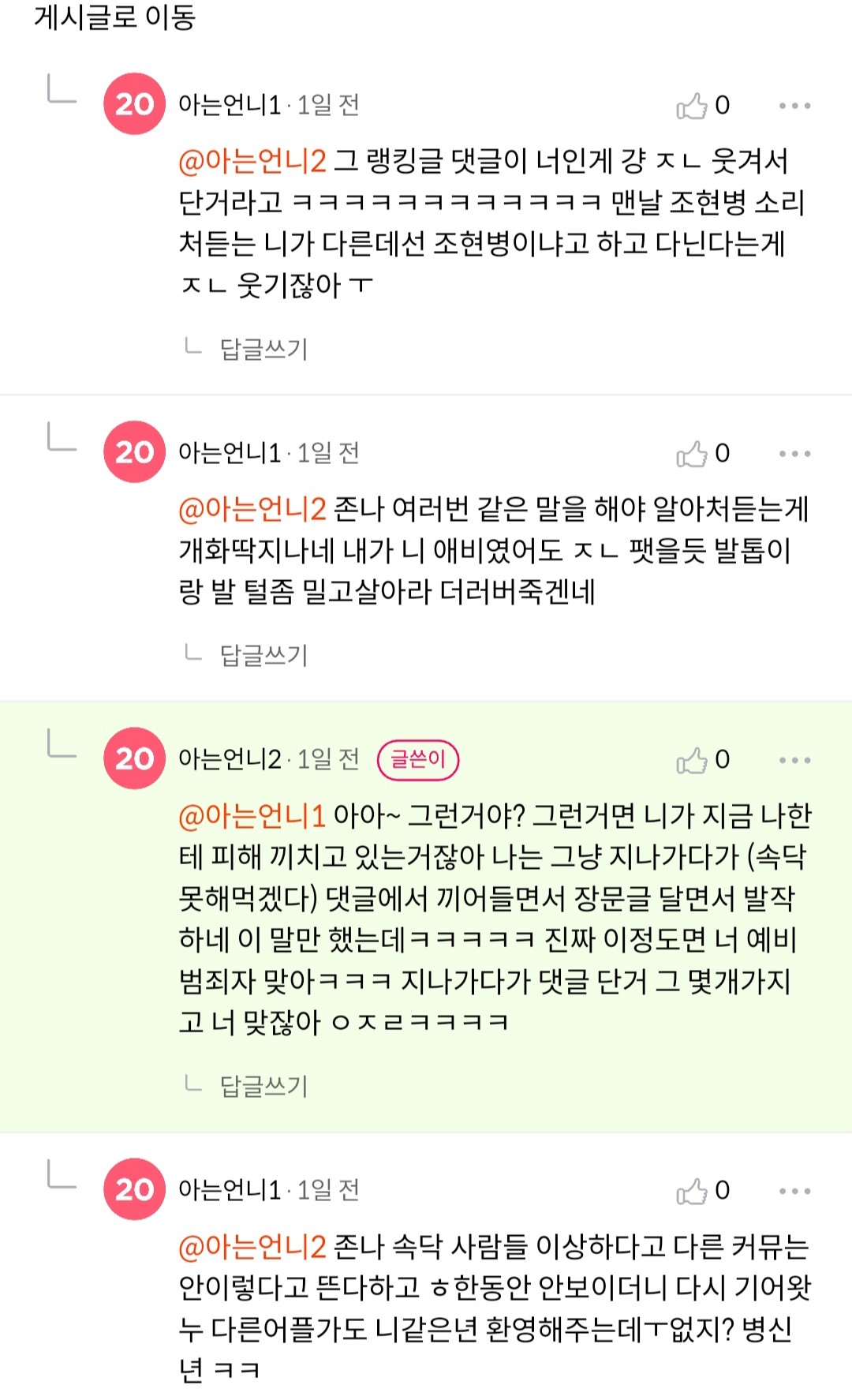Tap 게시글로 이동 to open the post
852x1400 pixels.
(114, 17)
